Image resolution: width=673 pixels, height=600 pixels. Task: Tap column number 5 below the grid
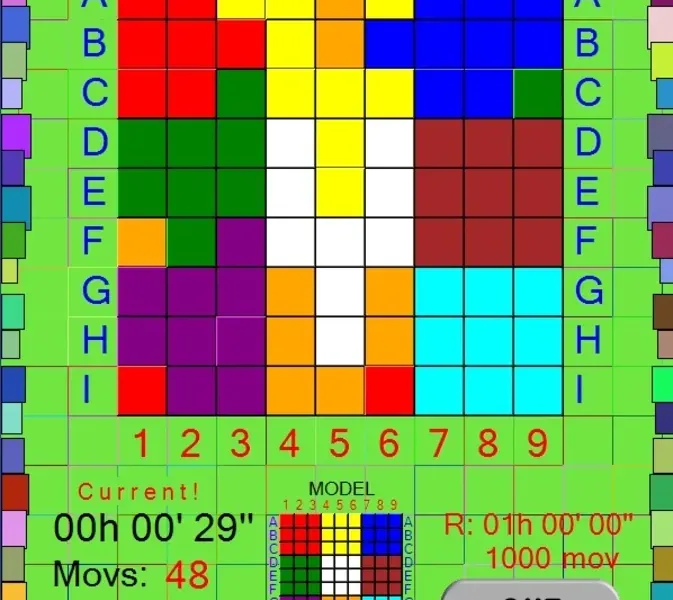click(x=340, y=442)
